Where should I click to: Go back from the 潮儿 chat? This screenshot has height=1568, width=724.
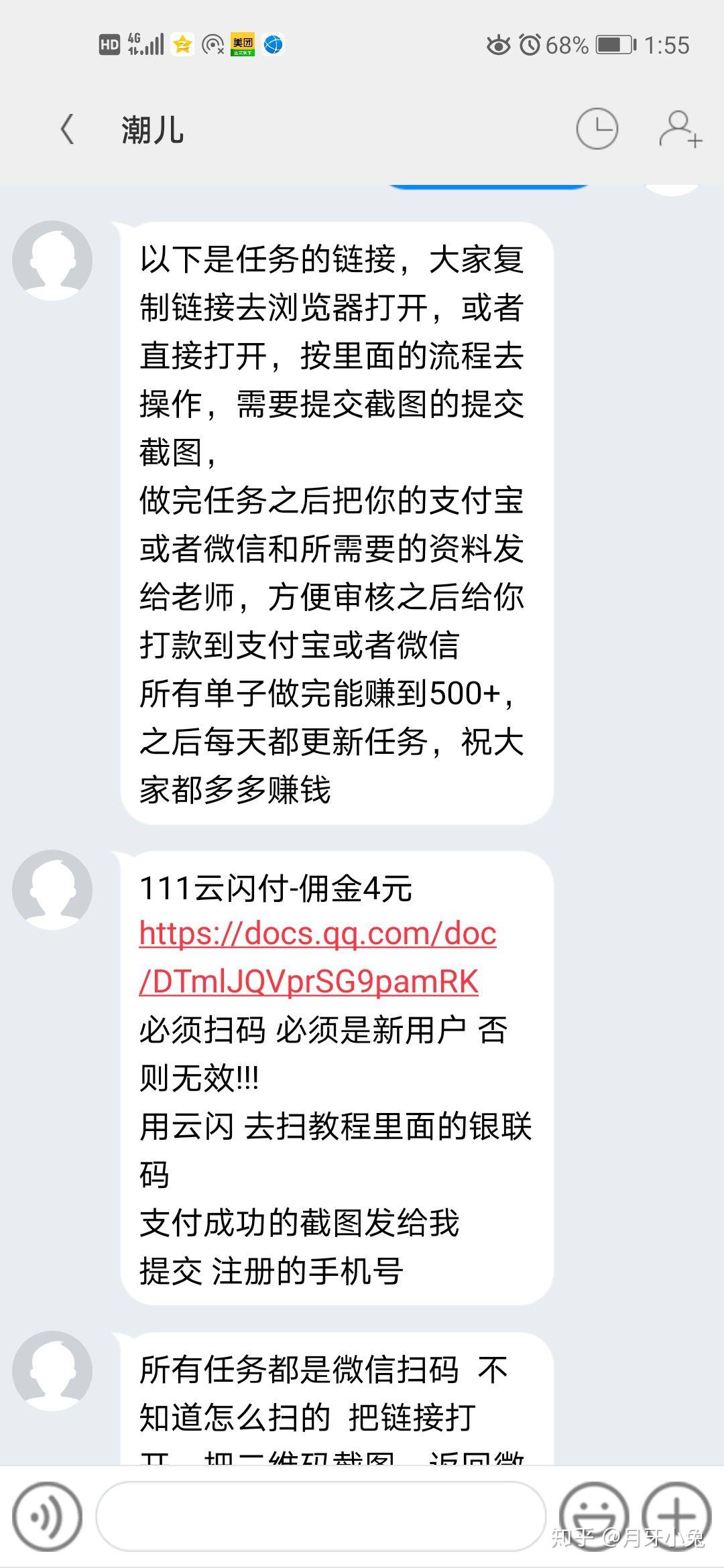point(67,129)
